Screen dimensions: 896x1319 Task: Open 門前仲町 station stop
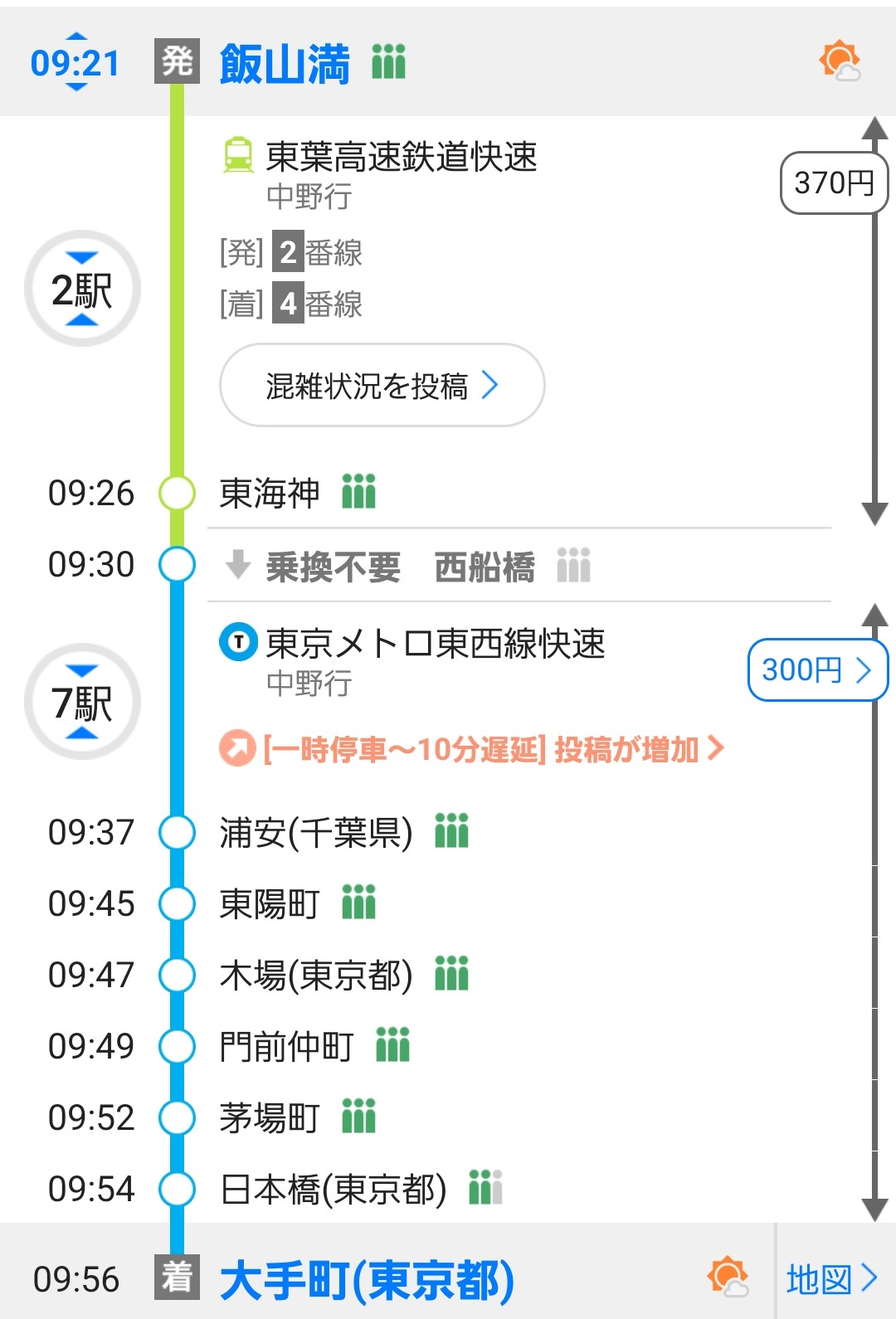tap(286, 1046)
